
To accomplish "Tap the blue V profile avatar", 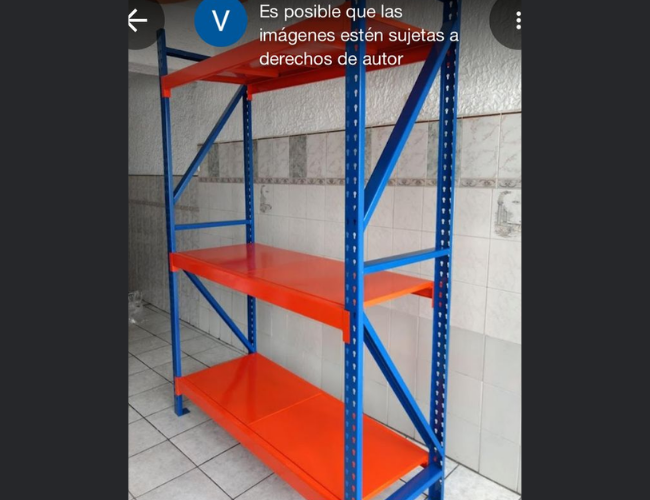I will coord(221,21).
